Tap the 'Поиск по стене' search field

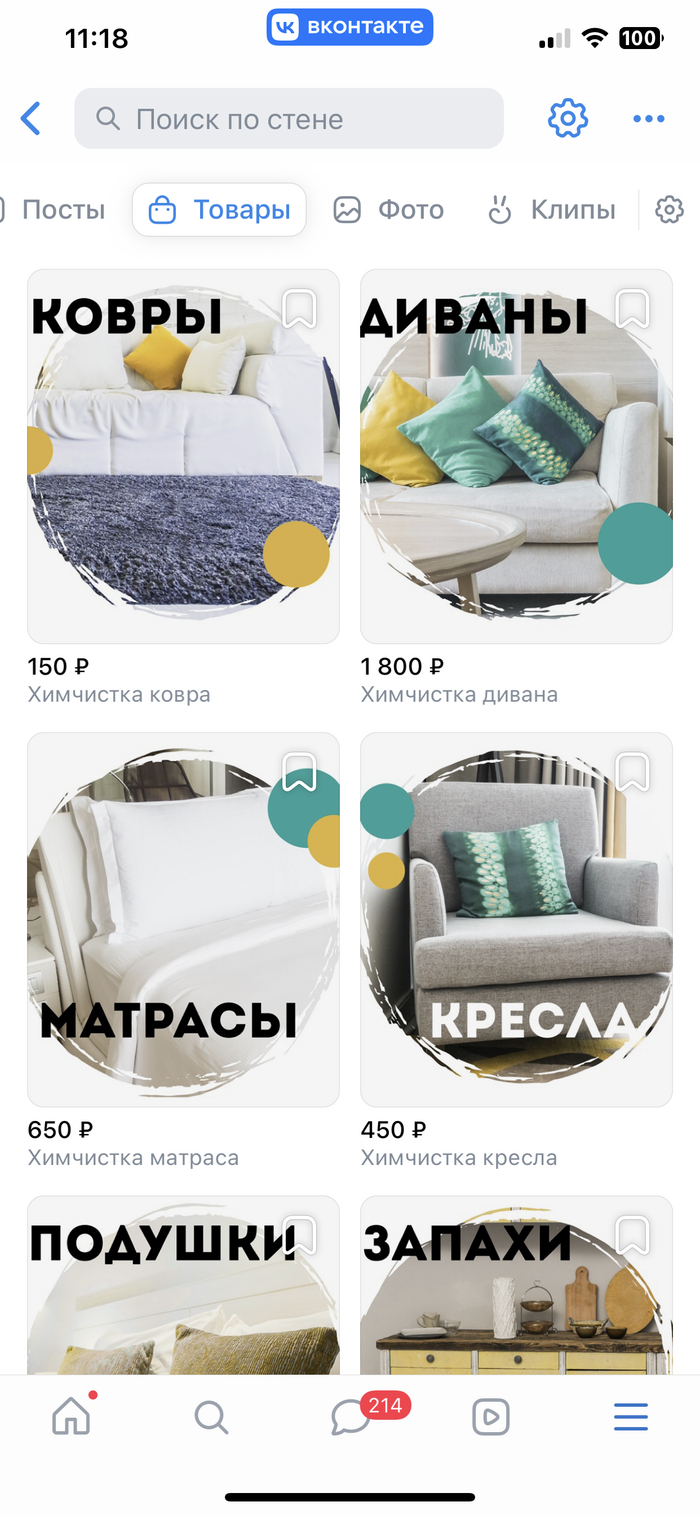pyautogui.click(x=288, y=119)
